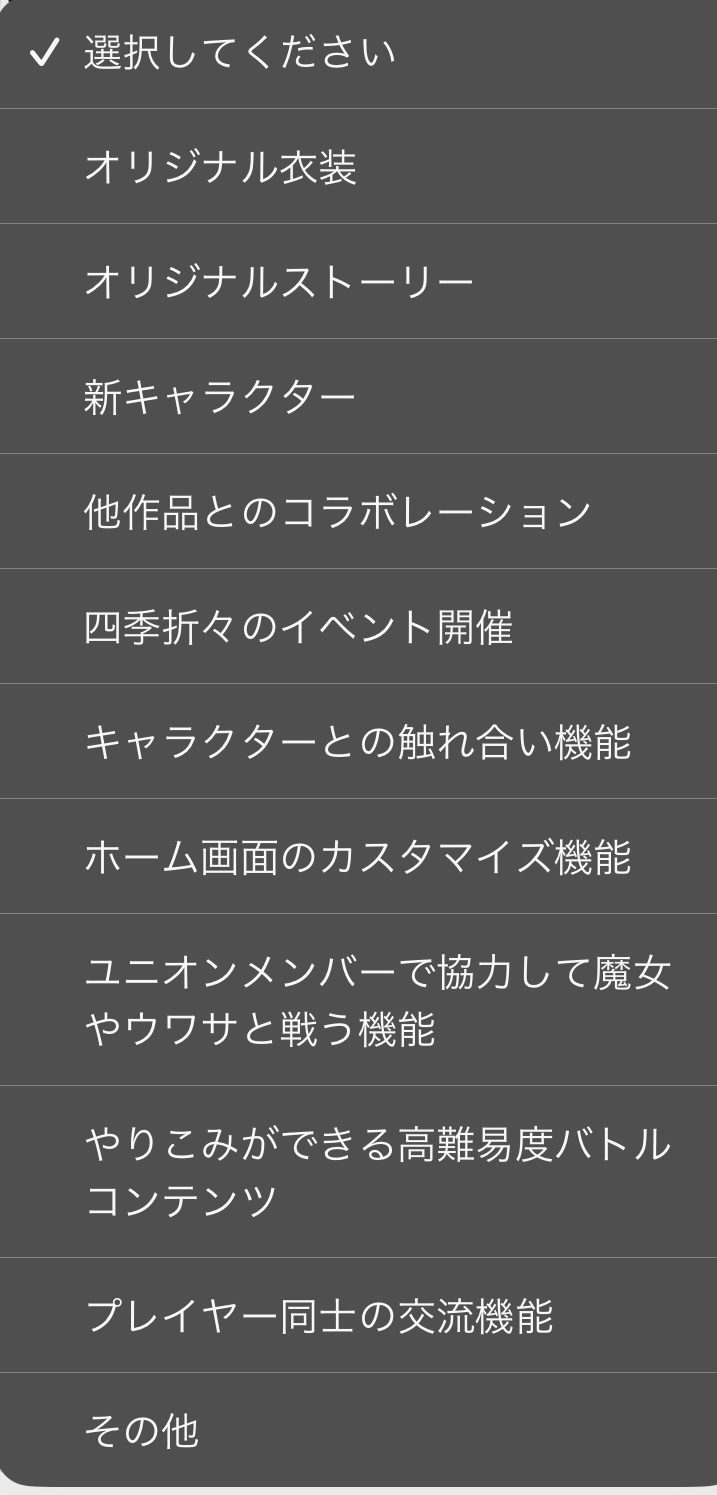Choose オリジナル衣装 from the list

pos(358,166)
